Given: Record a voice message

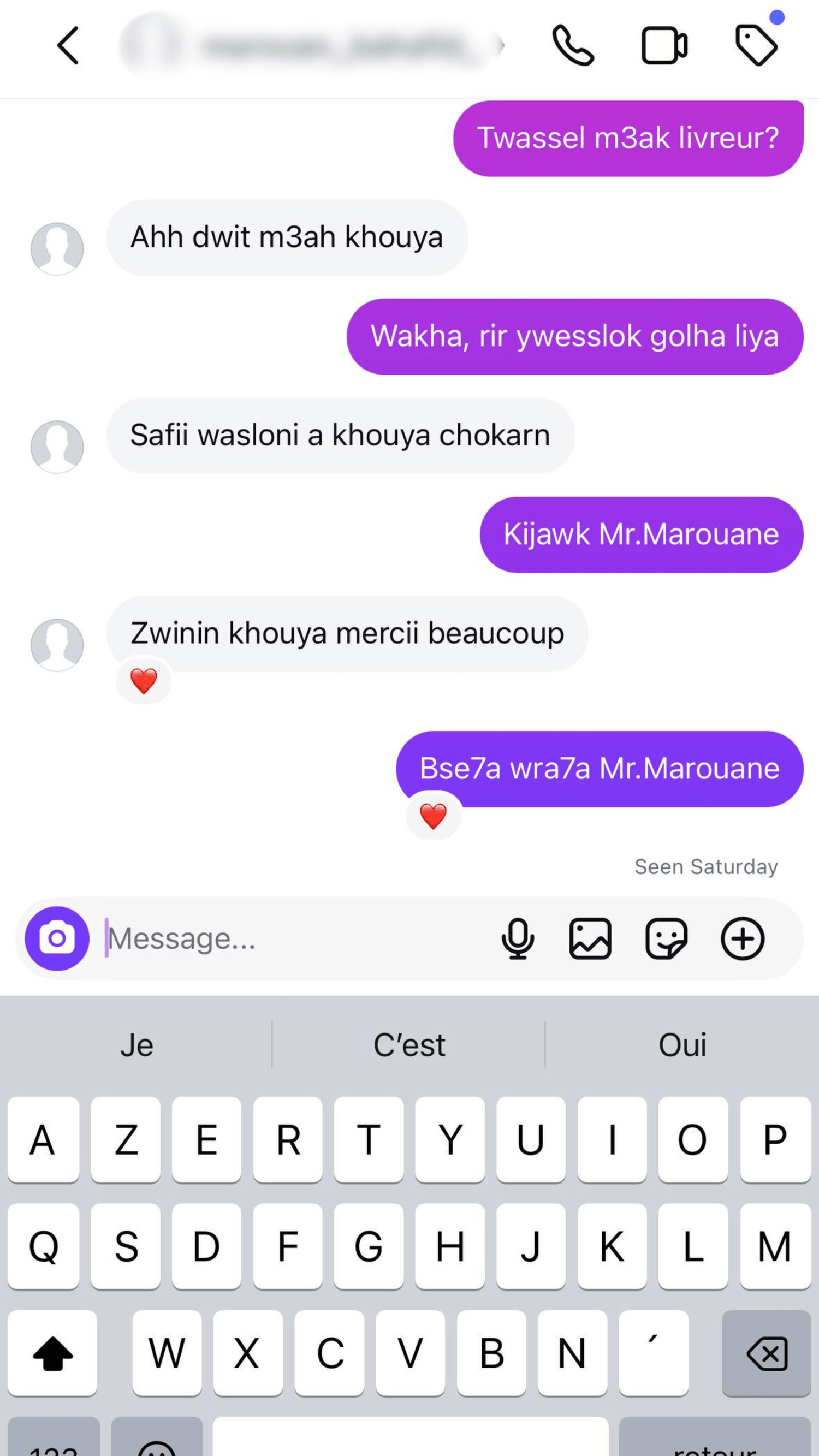Looking at the screenshot, I should pos(517,938).
